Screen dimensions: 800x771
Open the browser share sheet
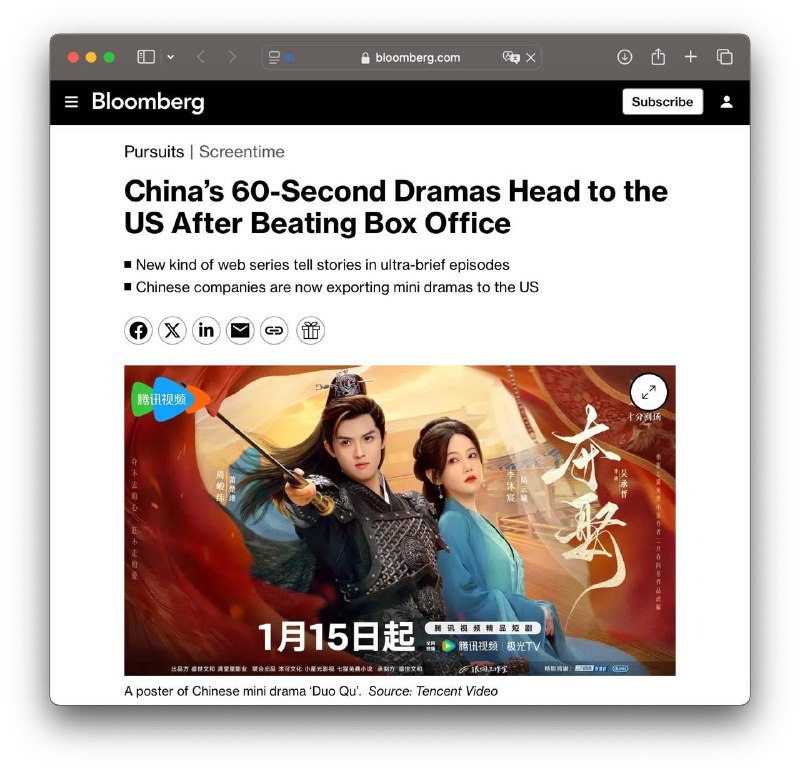[x=658, y=57]
